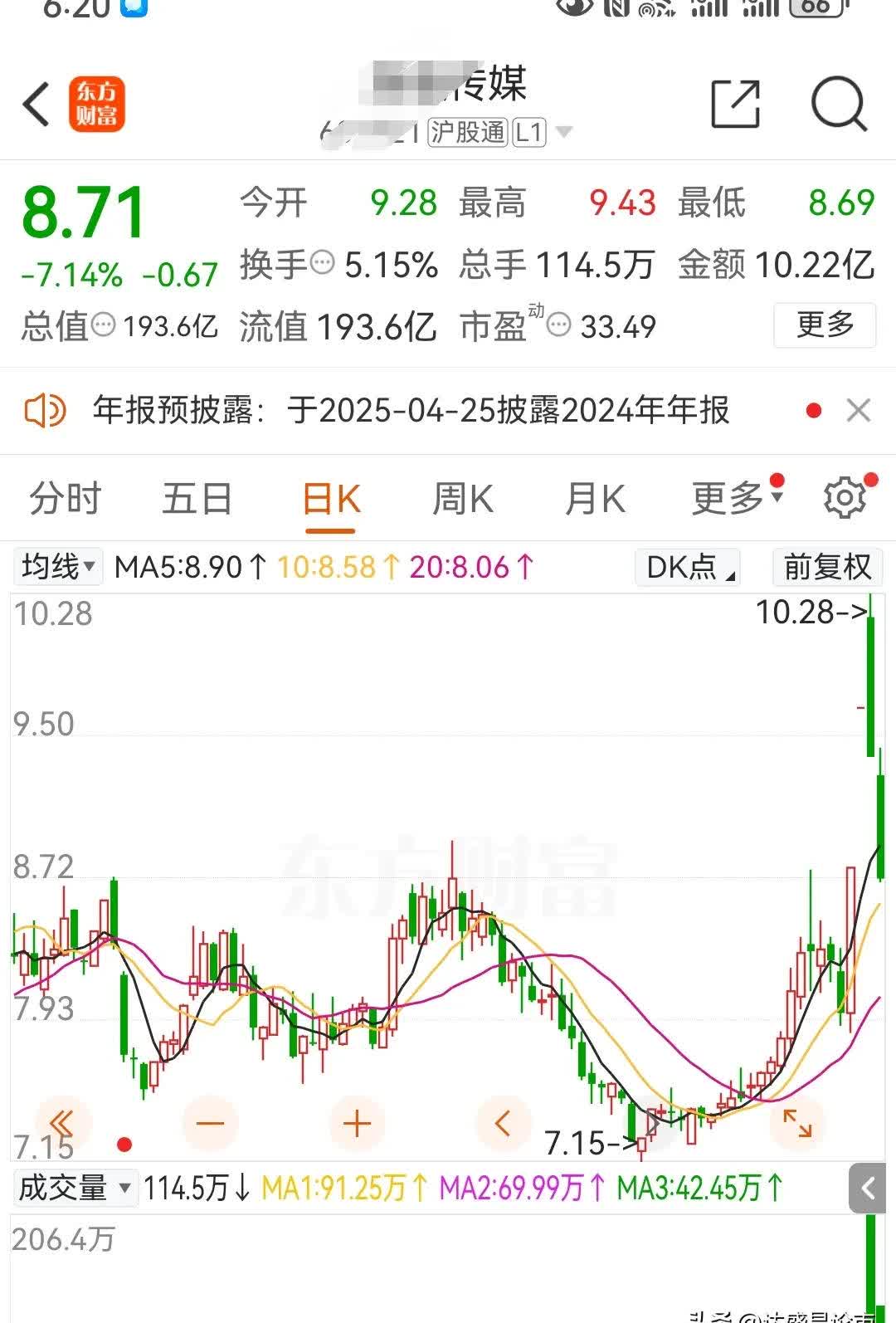Zoom out the chart with the minus icon
The height and width of the screenshot is (1323, 896).
209,1123
